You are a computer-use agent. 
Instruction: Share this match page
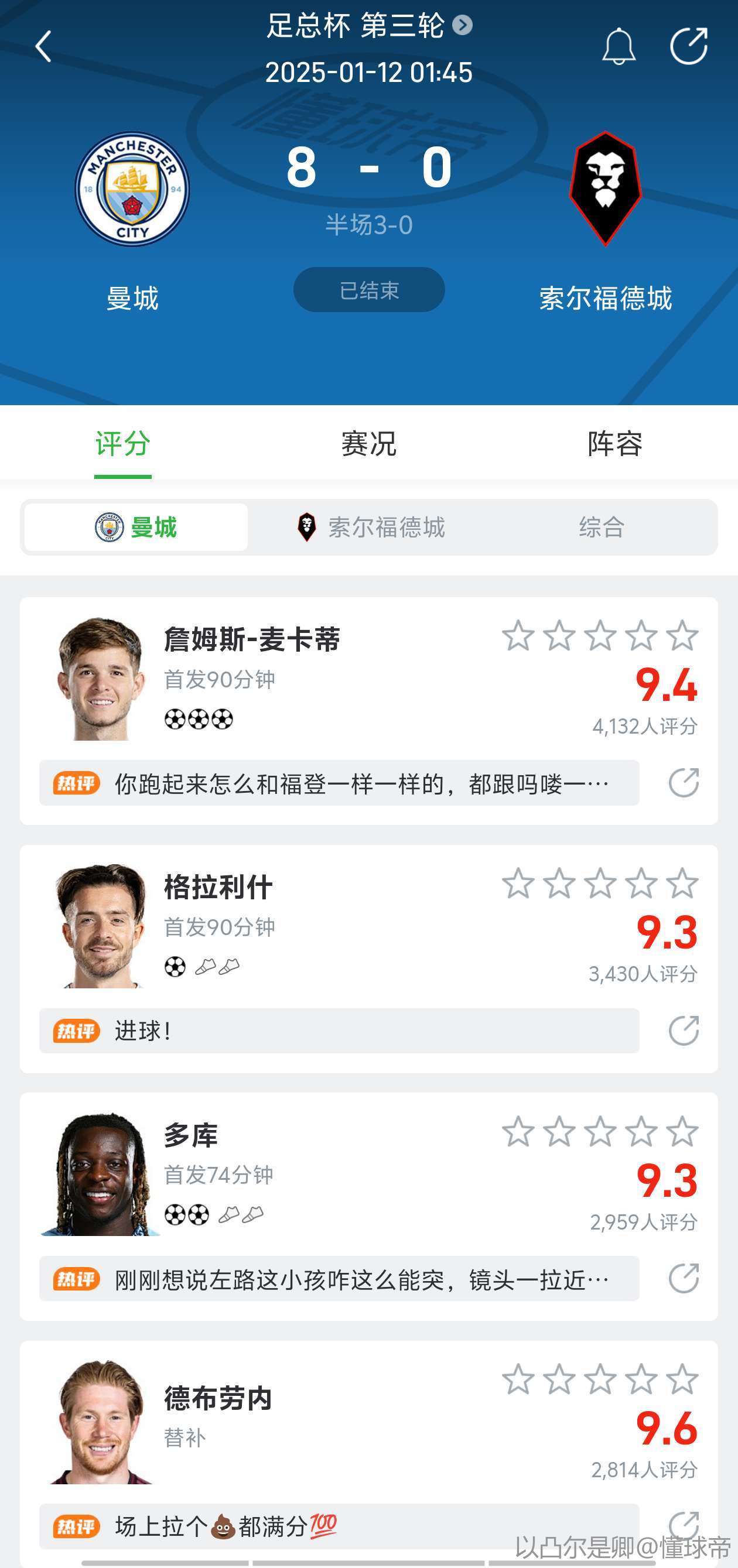688,46
